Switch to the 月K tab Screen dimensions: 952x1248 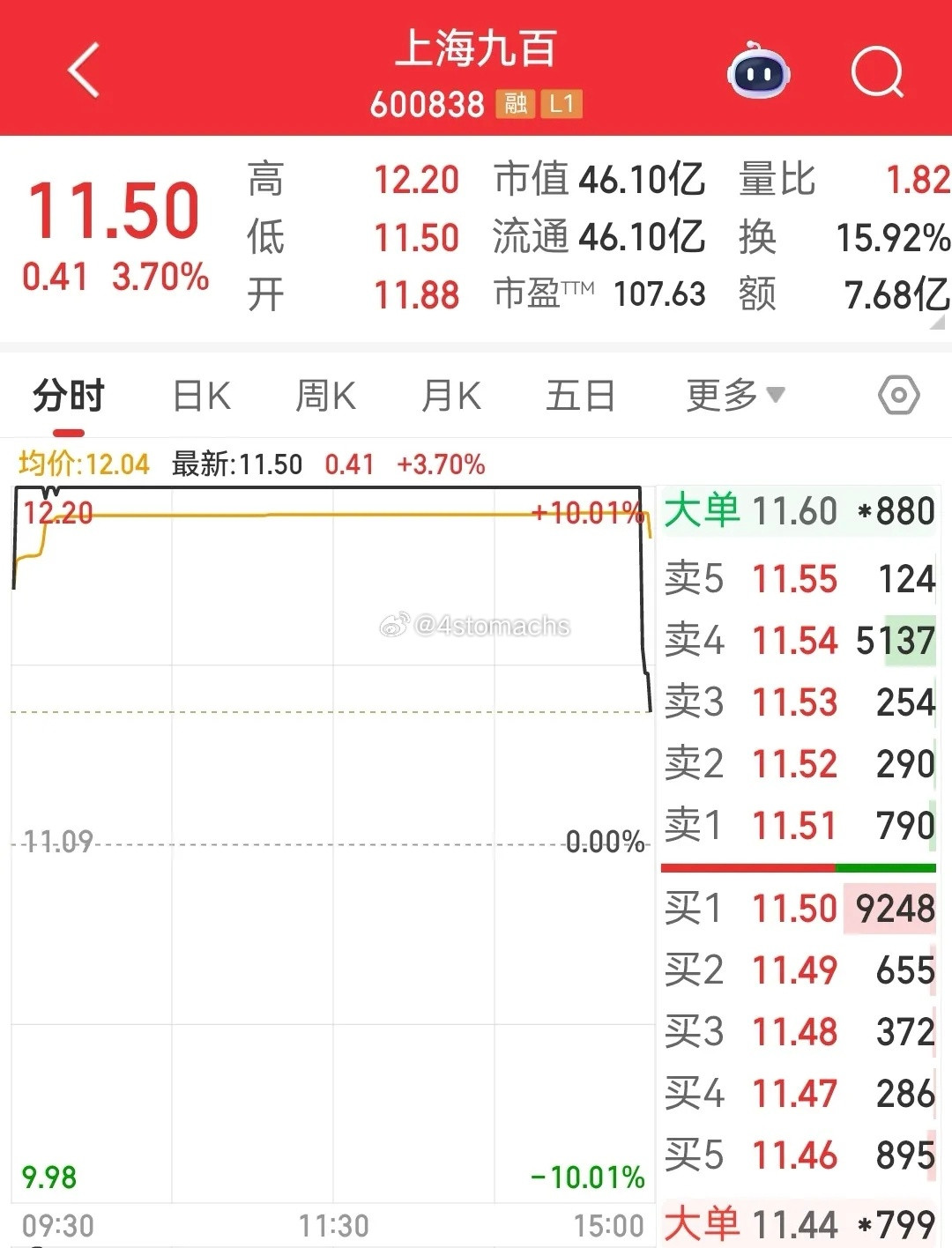[x=451, y=396]
